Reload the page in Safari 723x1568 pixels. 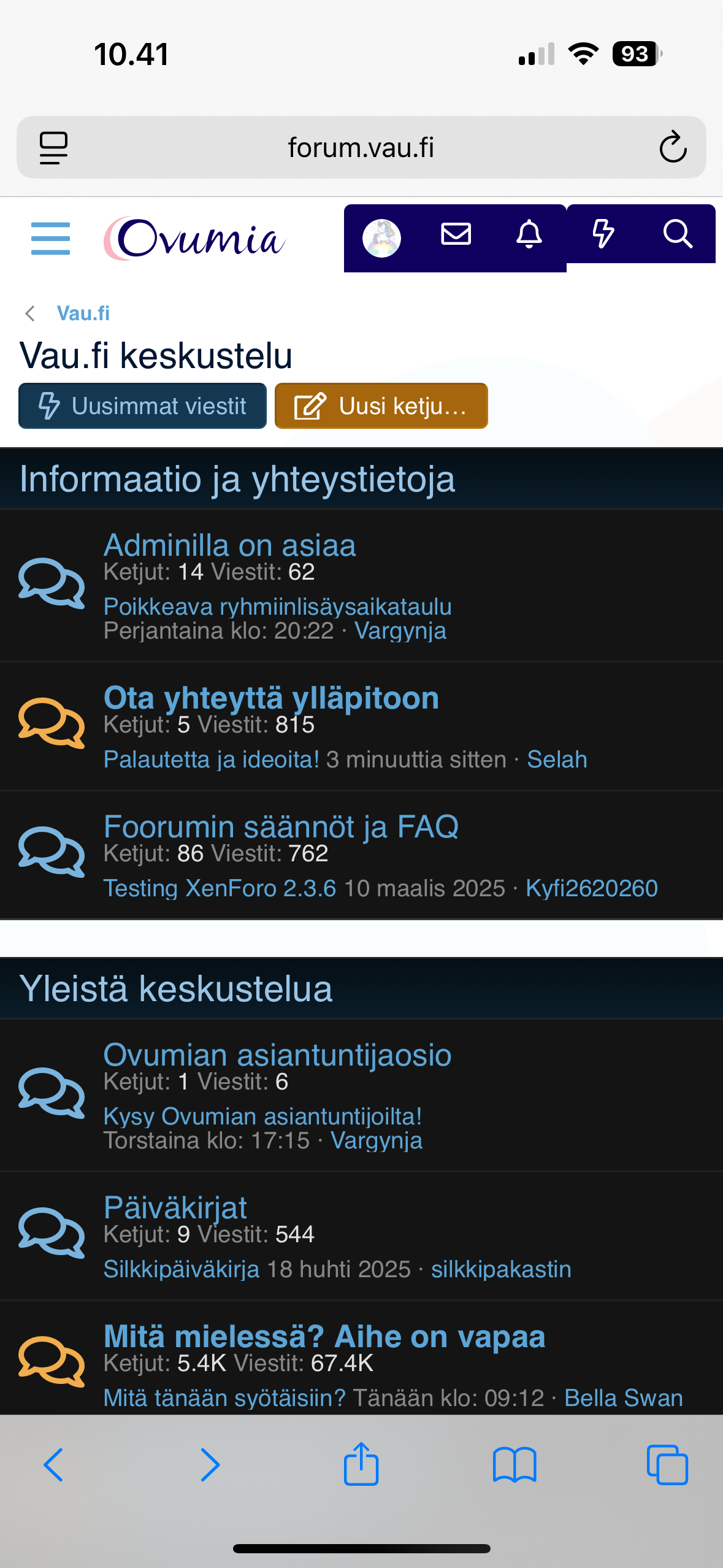click(672, 148)
